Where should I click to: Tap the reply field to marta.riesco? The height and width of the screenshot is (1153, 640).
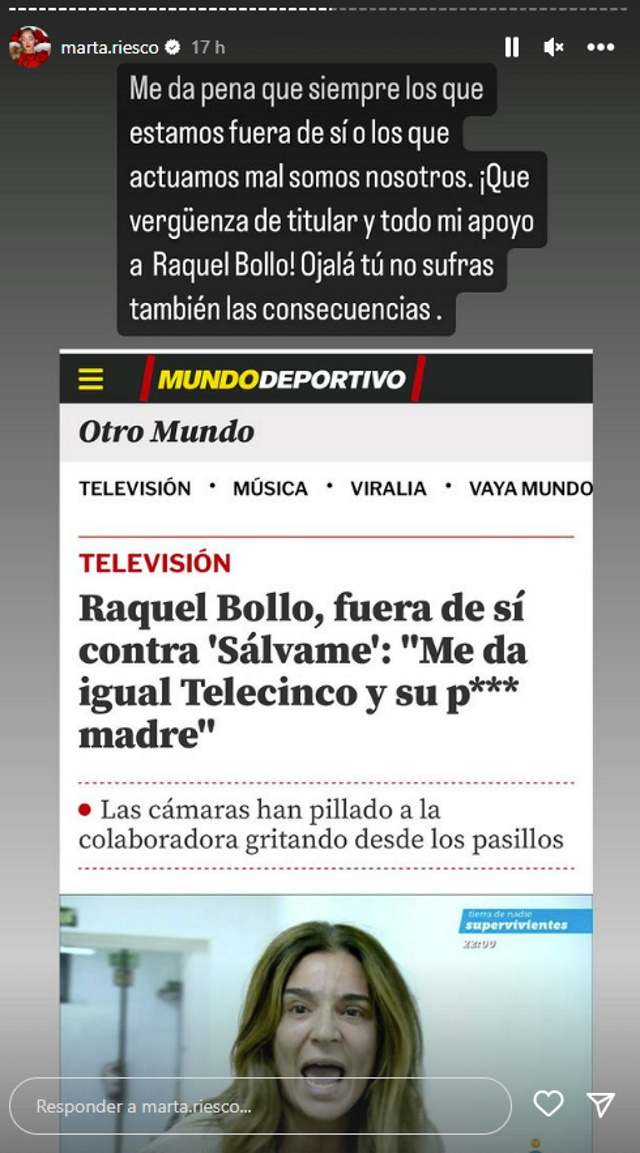click(260, 1106)
